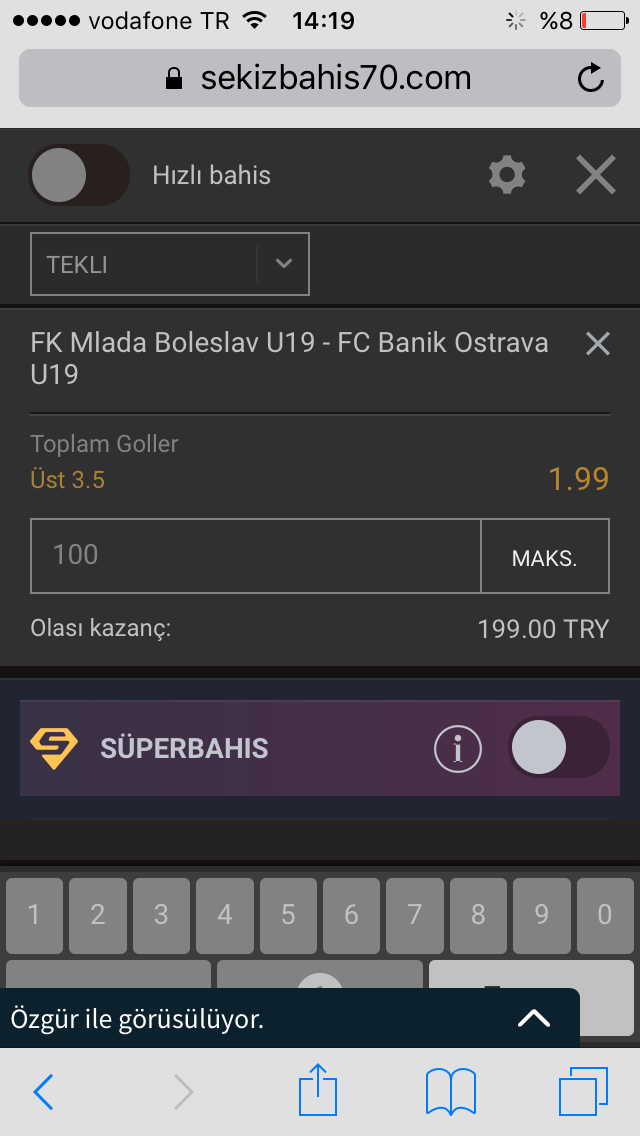Go back in Safari
The width and height of the screenshot is (640, 1136).
43,1091
